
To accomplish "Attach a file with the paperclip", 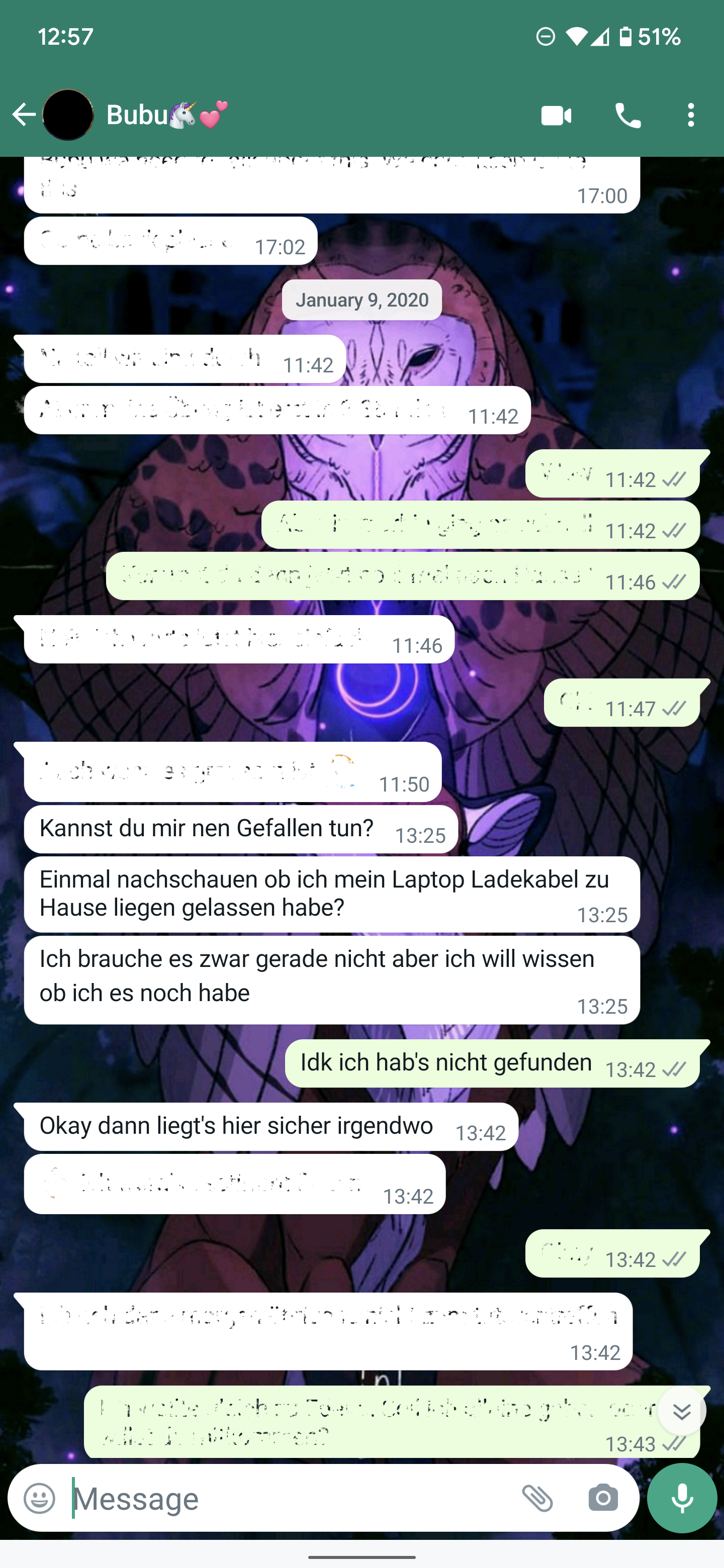I will [x=537, y=1498].
